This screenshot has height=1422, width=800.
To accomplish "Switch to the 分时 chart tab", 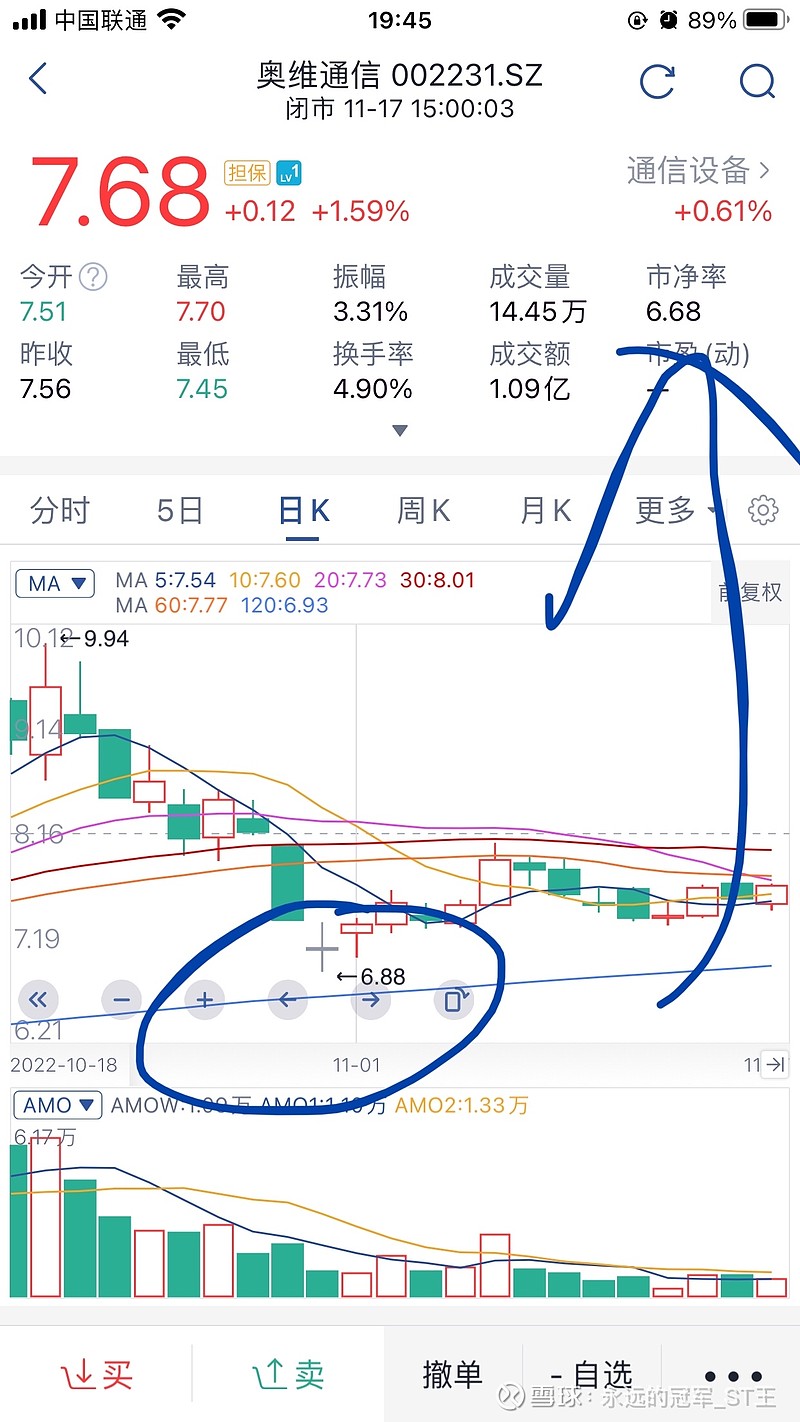I will (x=59, y=510).
